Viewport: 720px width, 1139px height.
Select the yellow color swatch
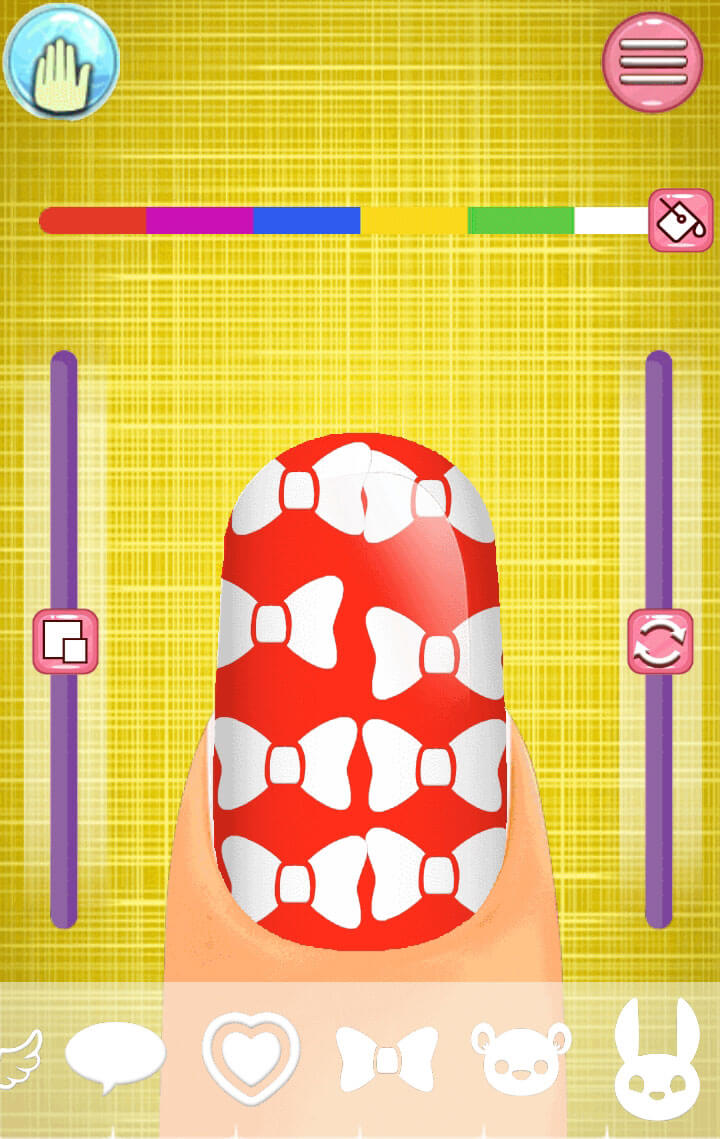click(x=413, y=220)
